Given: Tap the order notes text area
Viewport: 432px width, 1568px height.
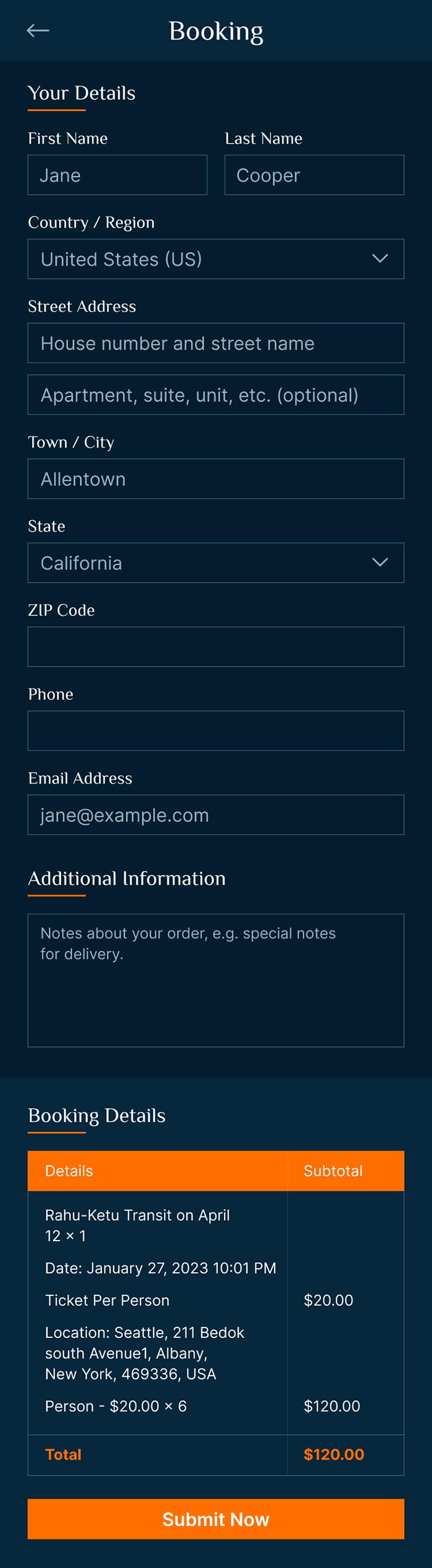Looking at the screenshot, I should click(x=216, y=980).
